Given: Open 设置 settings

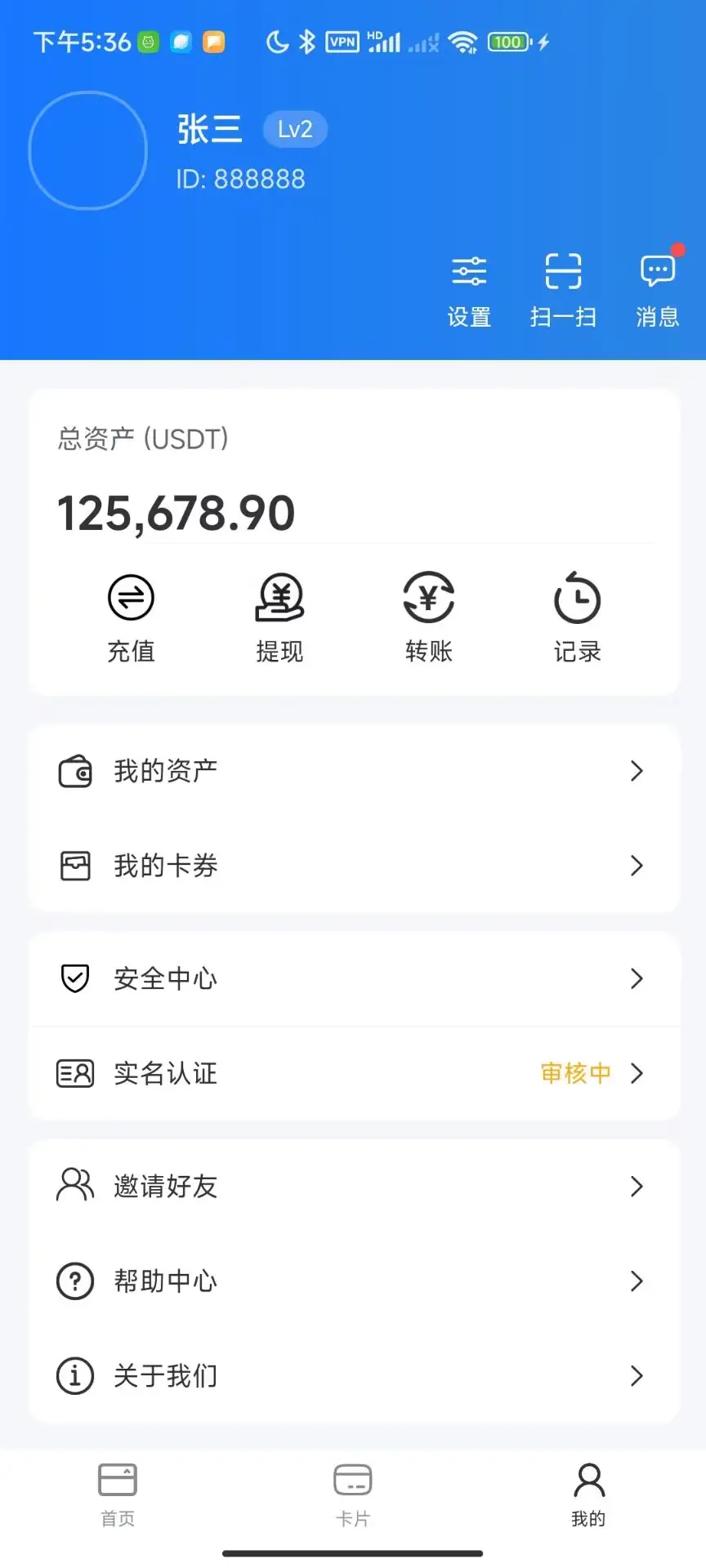Looking at the screenshot, I should coord(469,290).
